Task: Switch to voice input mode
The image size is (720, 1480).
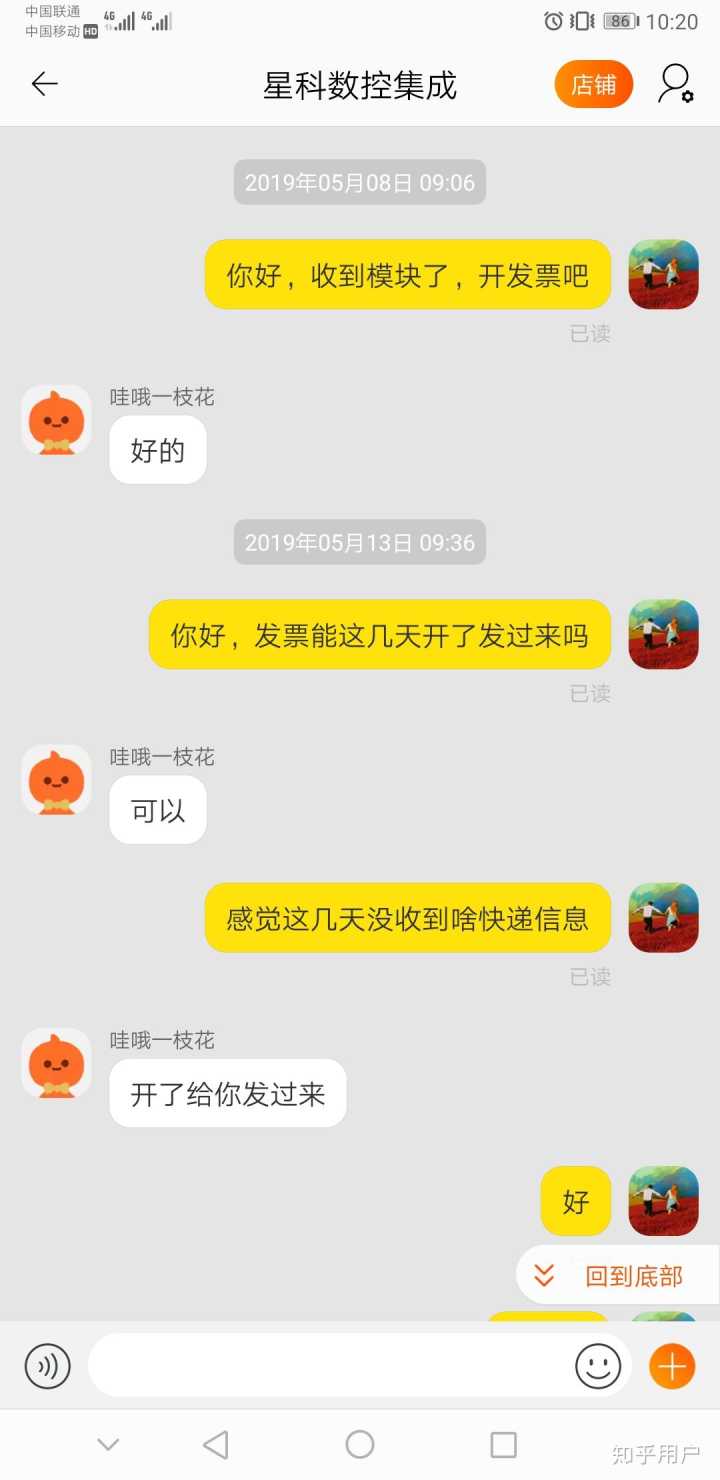Action: point(48,1366)
